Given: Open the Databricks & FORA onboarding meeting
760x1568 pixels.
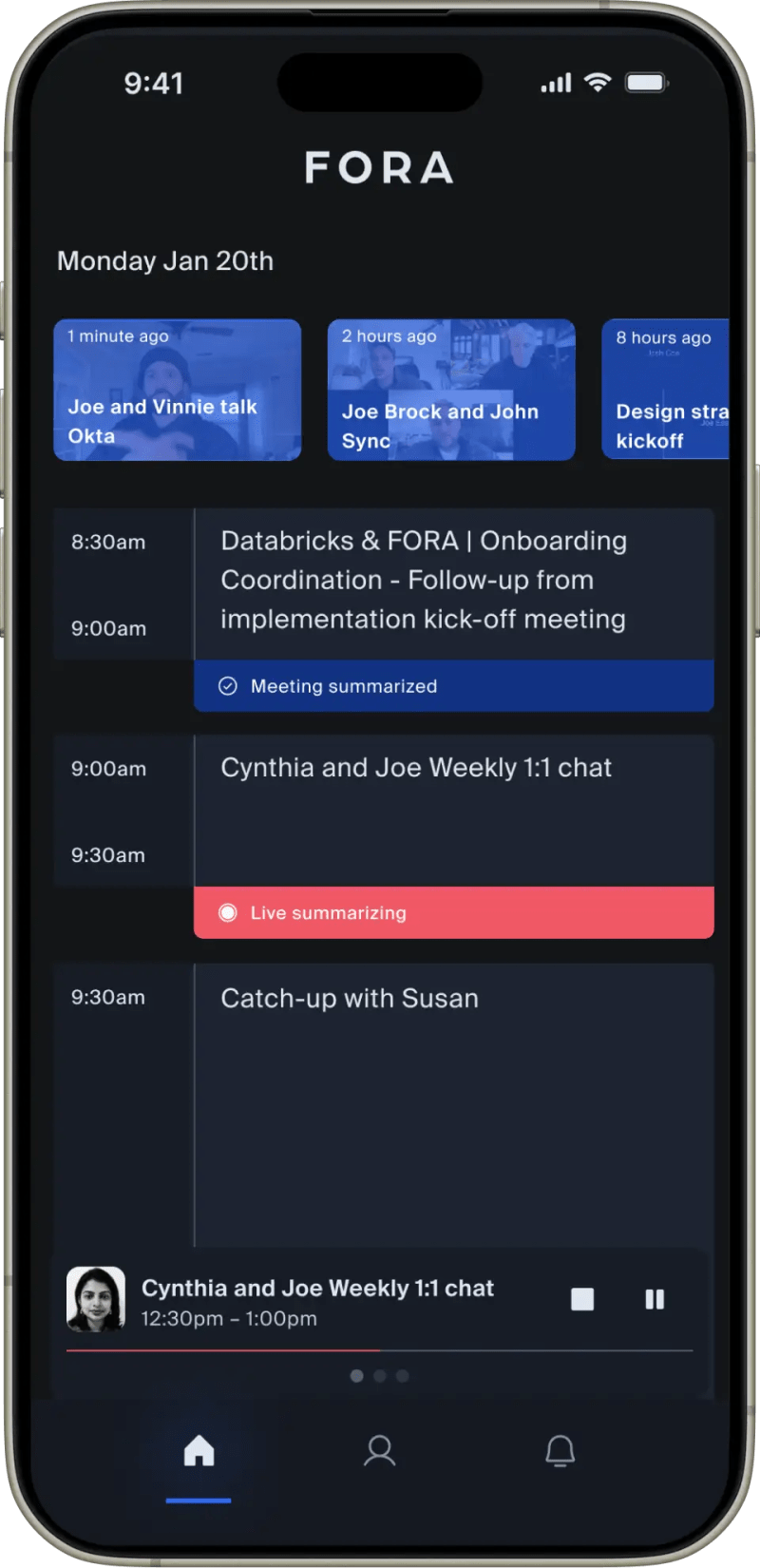Looking at the screenshot, I should click(423, 581).
